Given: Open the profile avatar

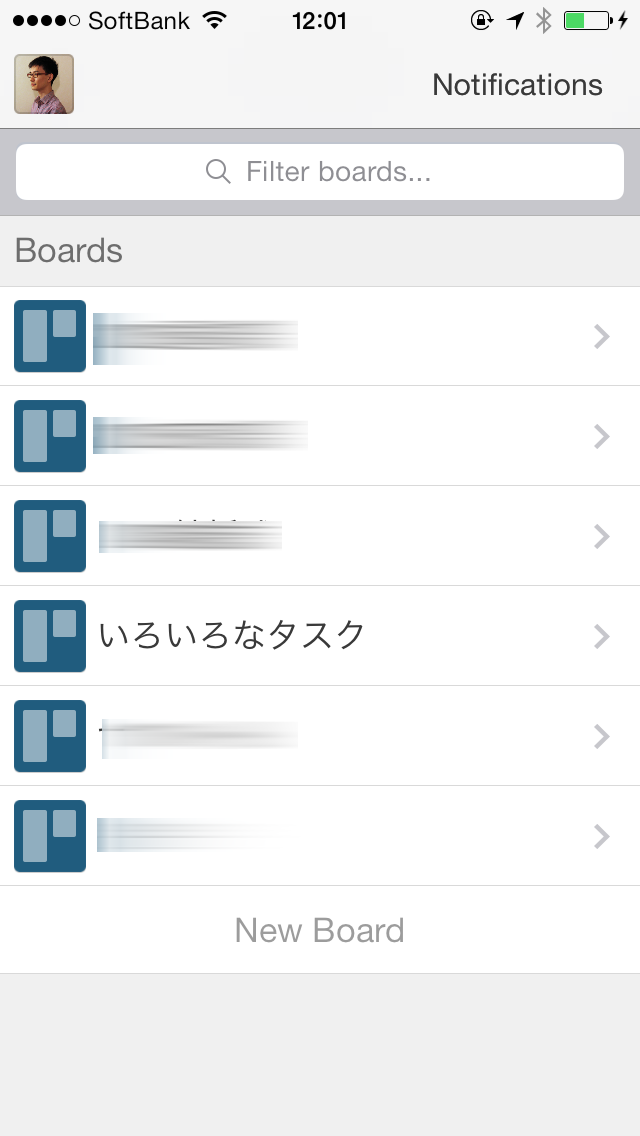Looking at the screenshot, I should point(44,84).
